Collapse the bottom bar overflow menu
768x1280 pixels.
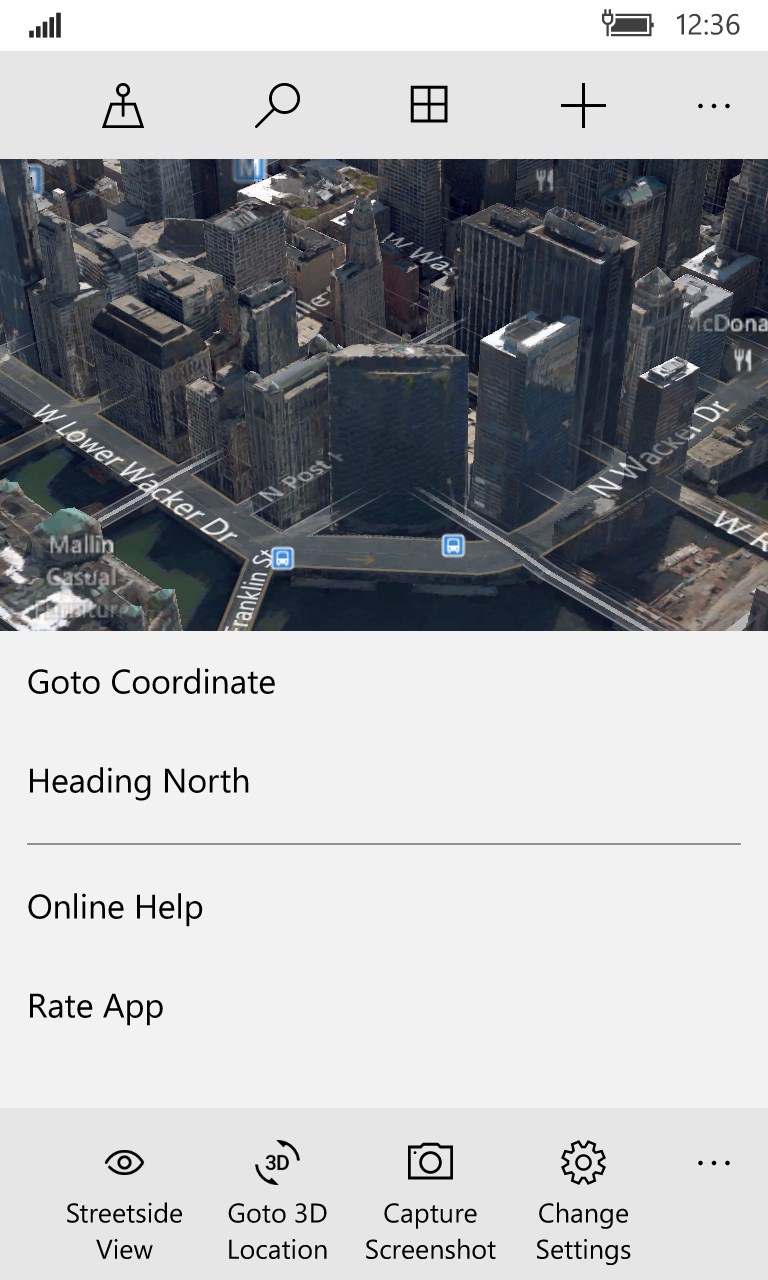pos(713,1163)
